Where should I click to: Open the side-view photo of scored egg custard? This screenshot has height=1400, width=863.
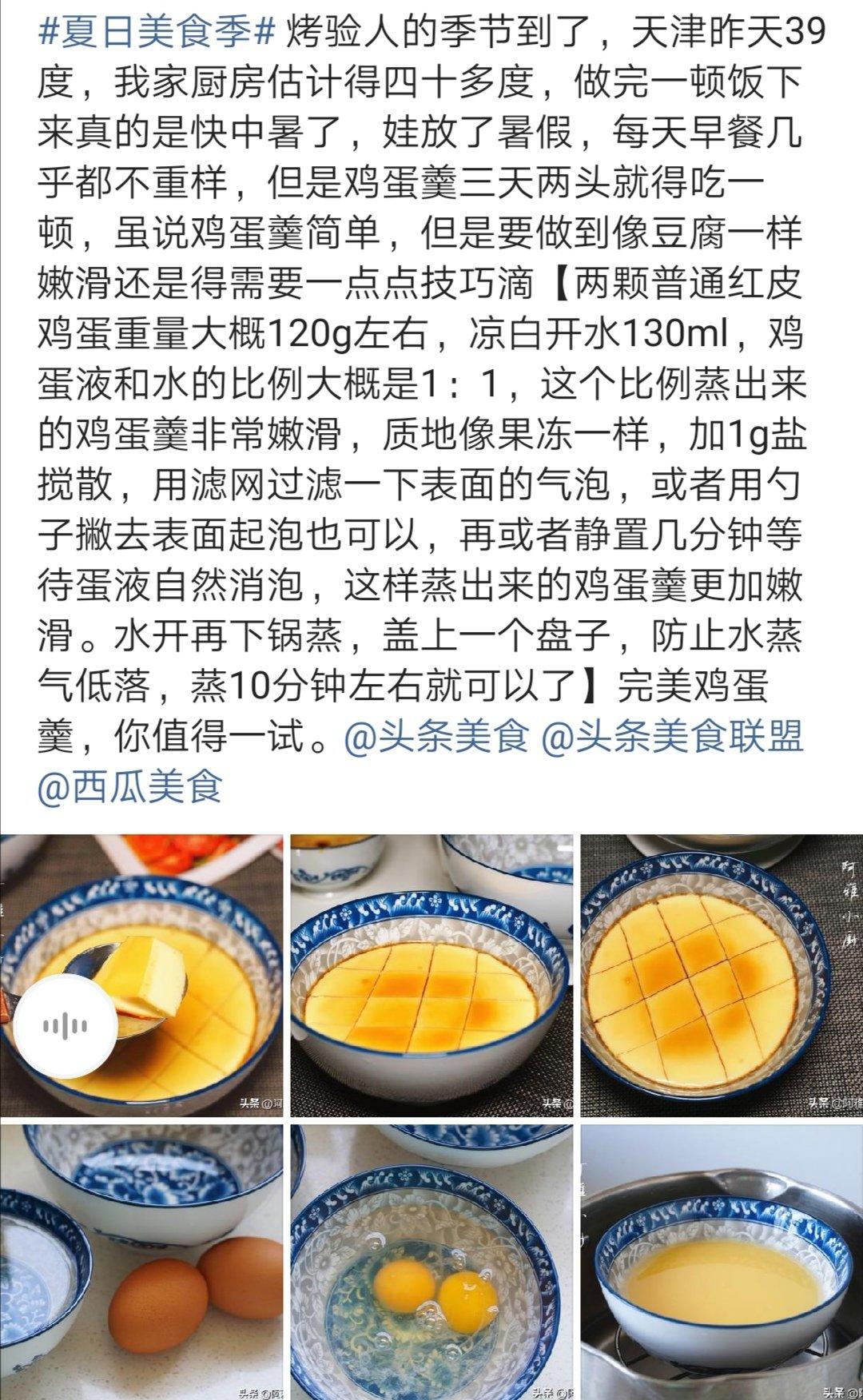431,975
